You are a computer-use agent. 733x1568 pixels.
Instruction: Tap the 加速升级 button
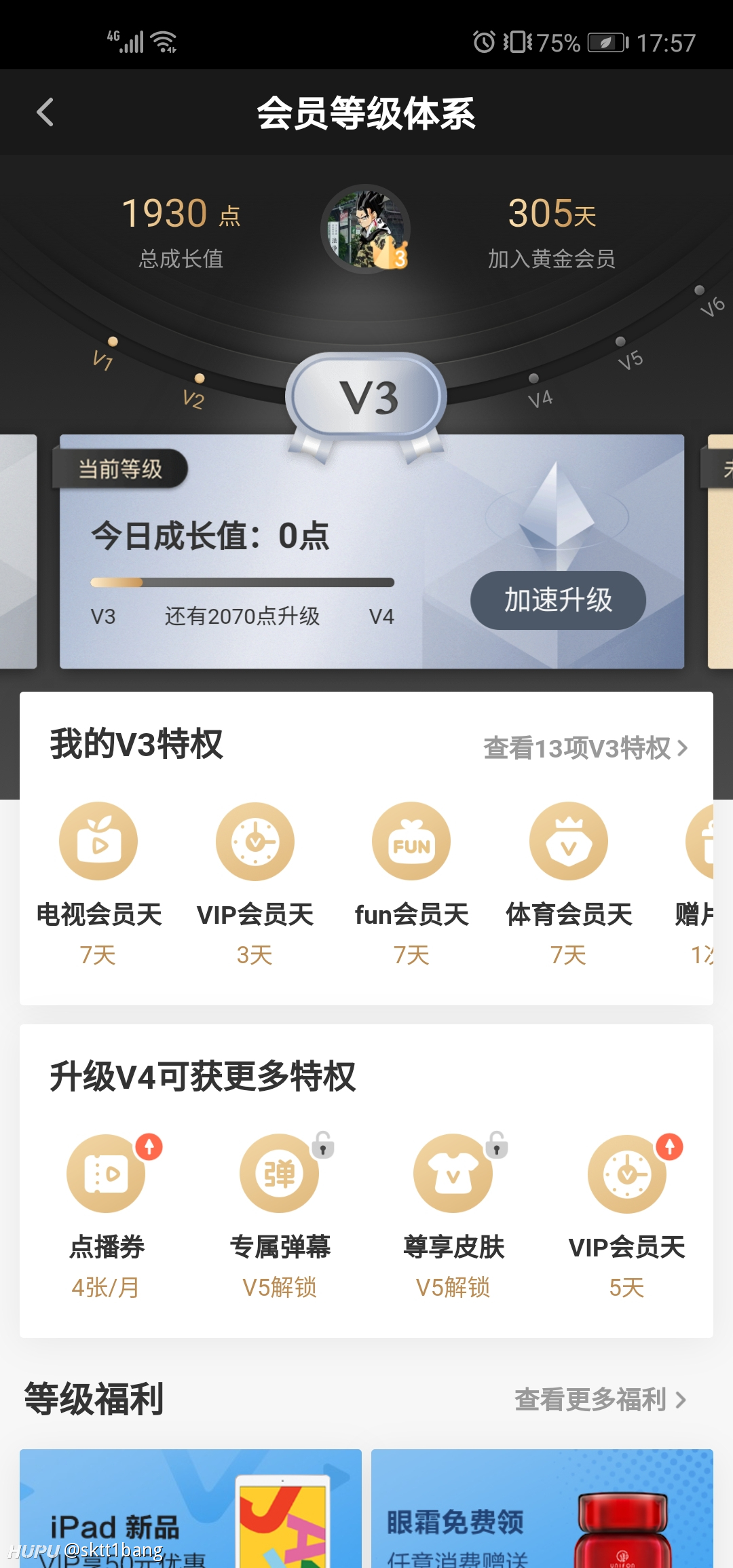pyautogui.click(x=558, y=600)
